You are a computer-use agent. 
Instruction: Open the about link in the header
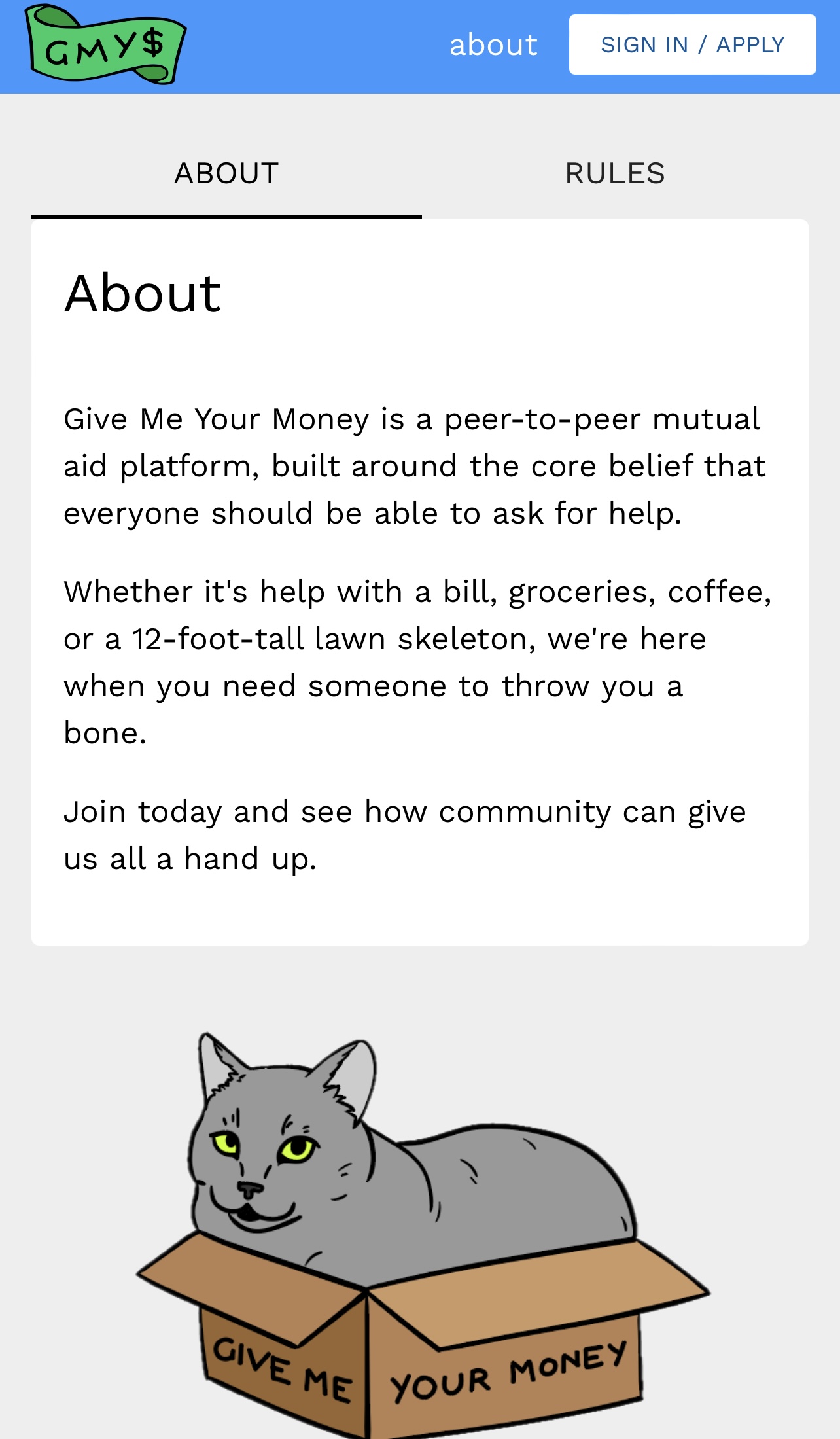(493, 45)
